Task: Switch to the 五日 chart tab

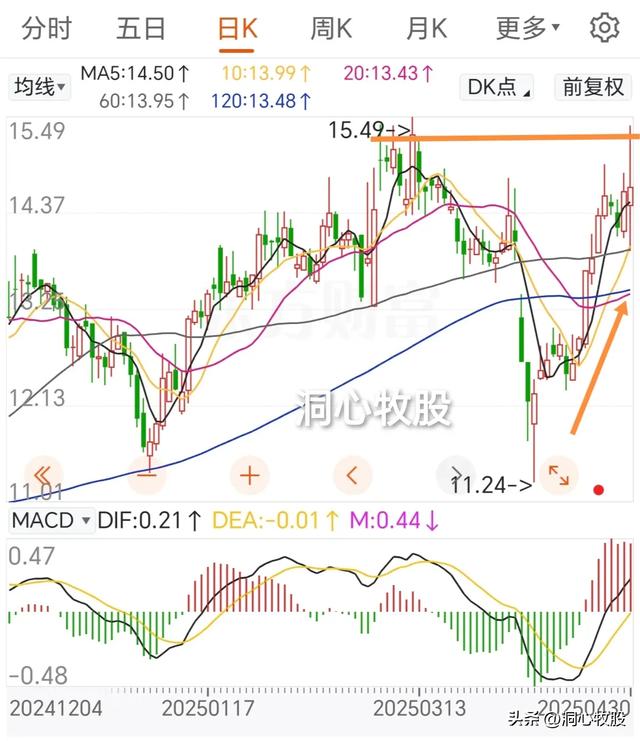Action: point(140,28)
